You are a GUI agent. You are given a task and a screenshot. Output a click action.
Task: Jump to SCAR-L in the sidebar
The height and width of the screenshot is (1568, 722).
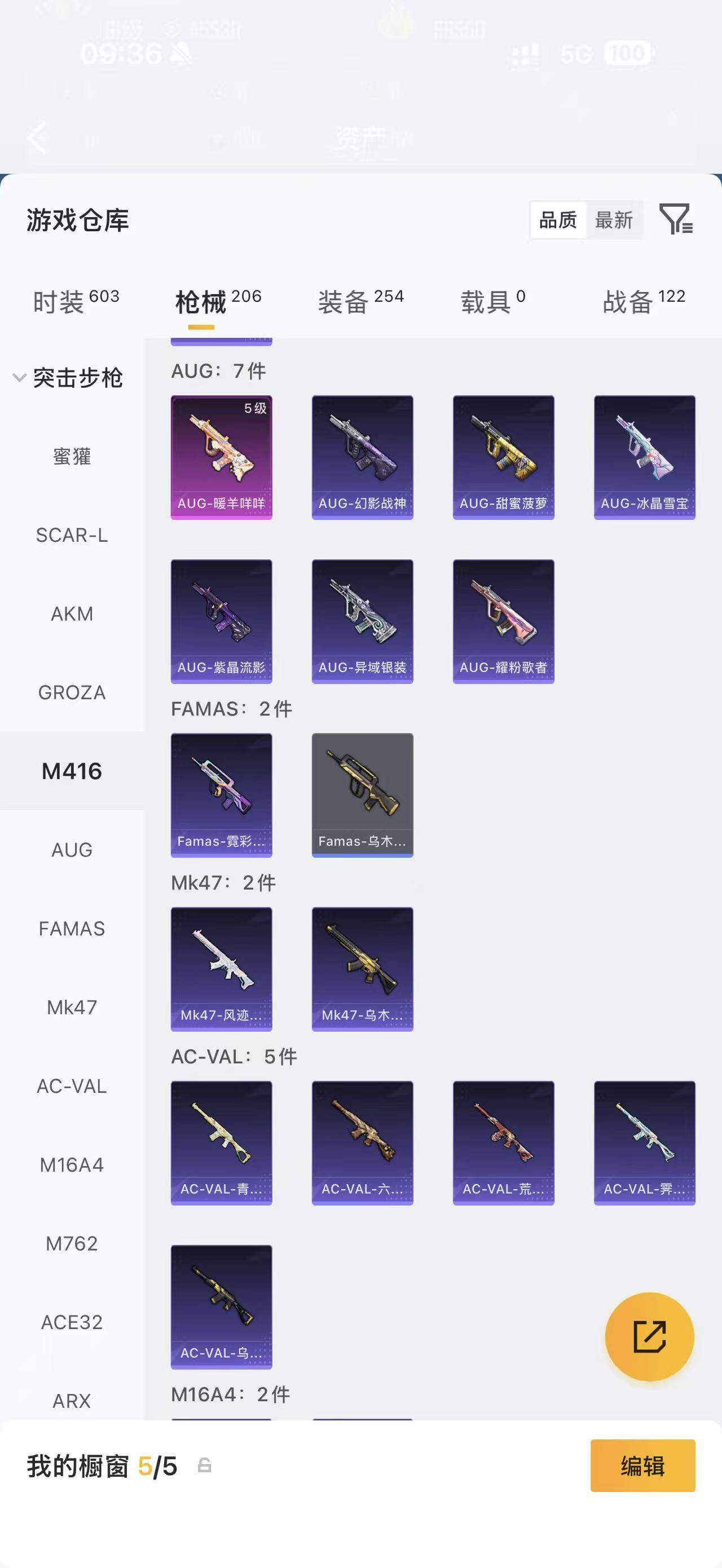(x=72, y=535)
